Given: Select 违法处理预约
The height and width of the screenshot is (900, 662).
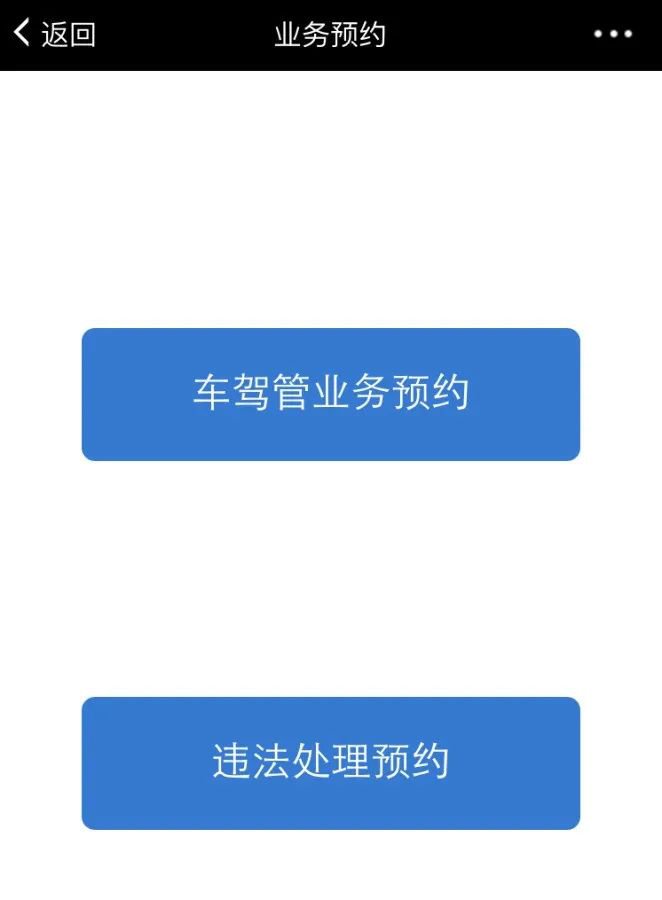Looking at the screenshot, I should pyautogui.click(x=330, y=762).
